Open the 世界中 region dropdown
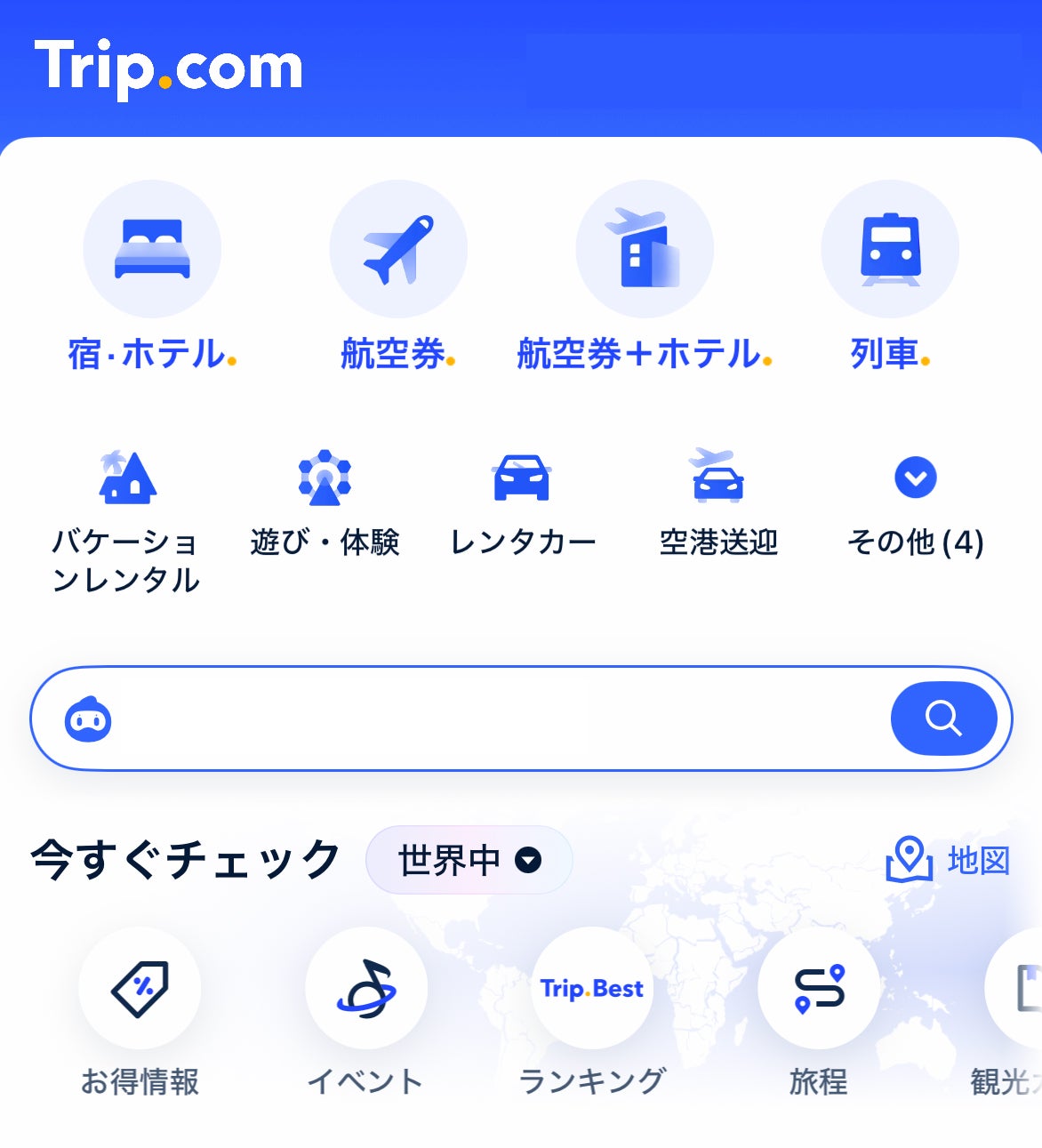This screenshot has height=1148, width=1042. point(469,859)
